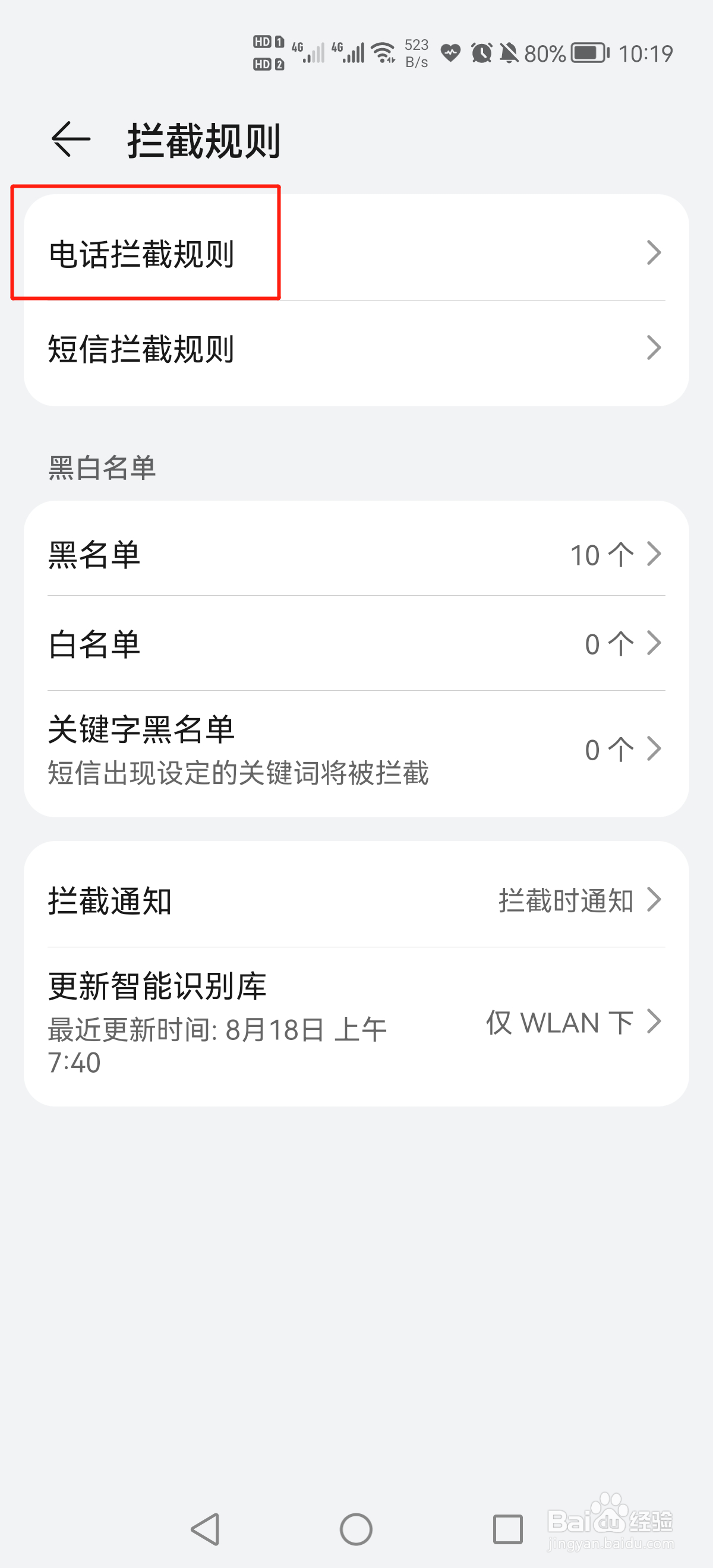Open recent apps from navigation bar
This screenshot has height=1568, width=713.
pyautogui.click(x=507, y=1528)
